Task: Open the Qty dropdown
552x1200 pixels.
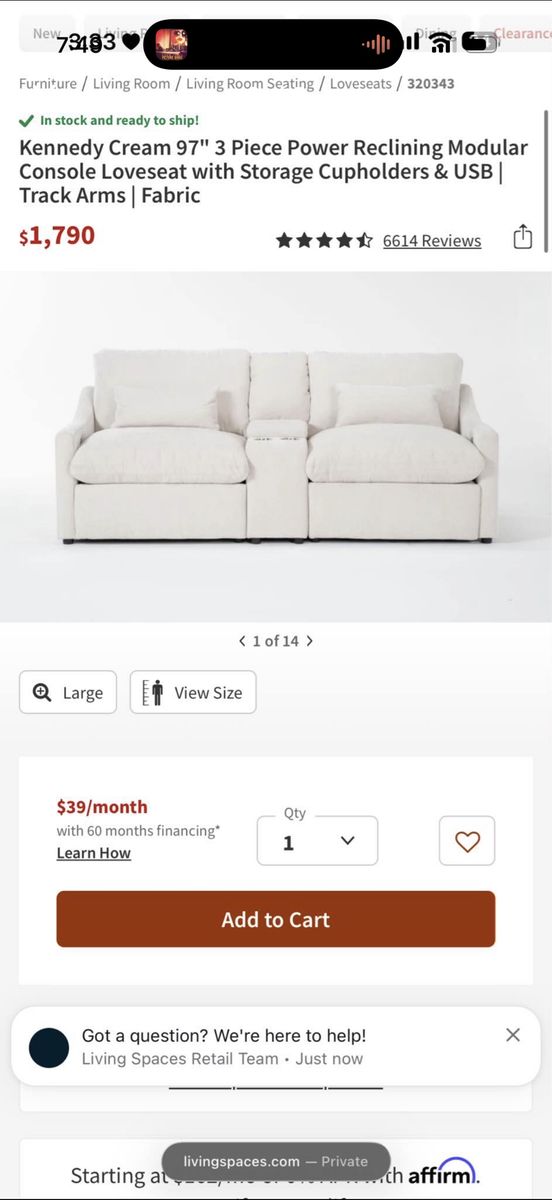Action: 317,841
